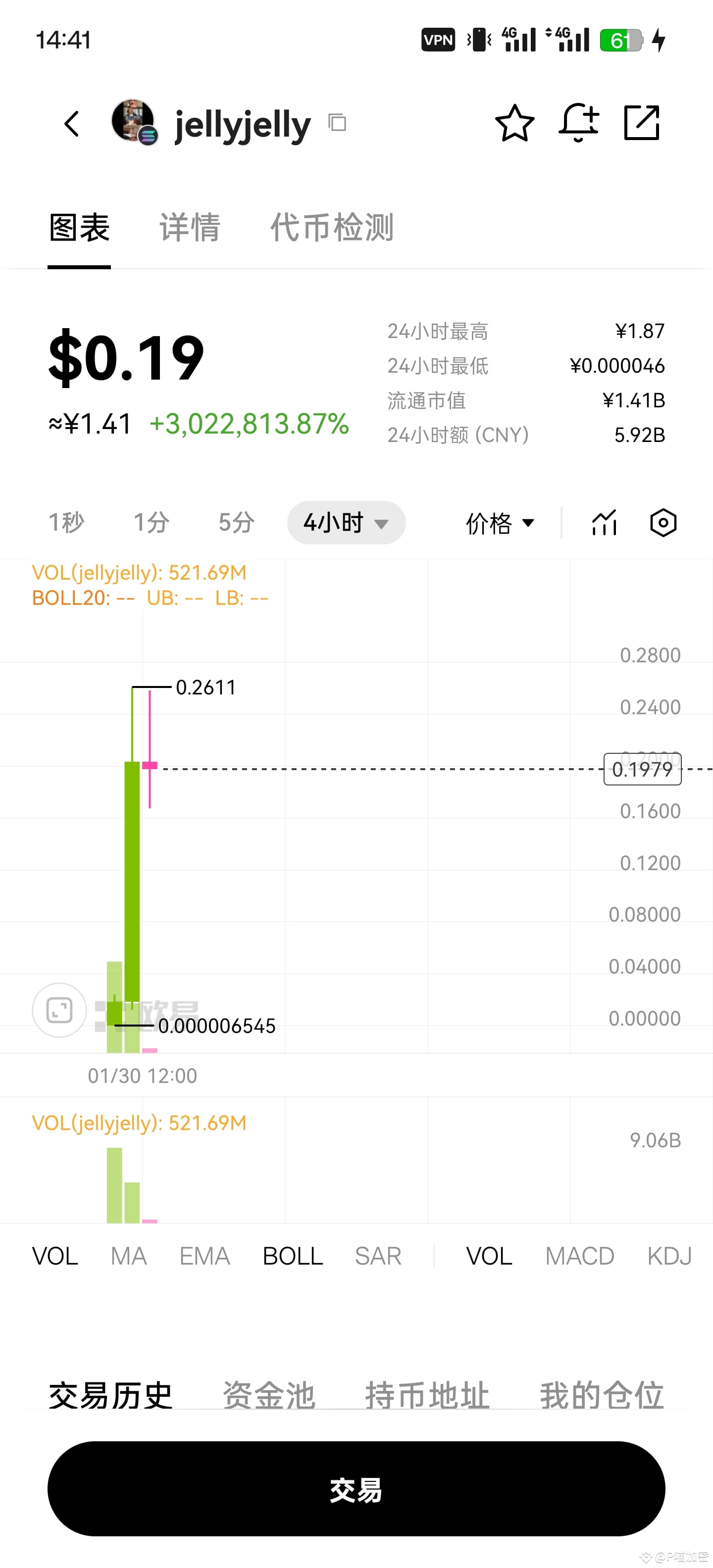Tap the screenshot icon on the chart
Viewport: 713px width, 1568px height.
click(59, 1009)
